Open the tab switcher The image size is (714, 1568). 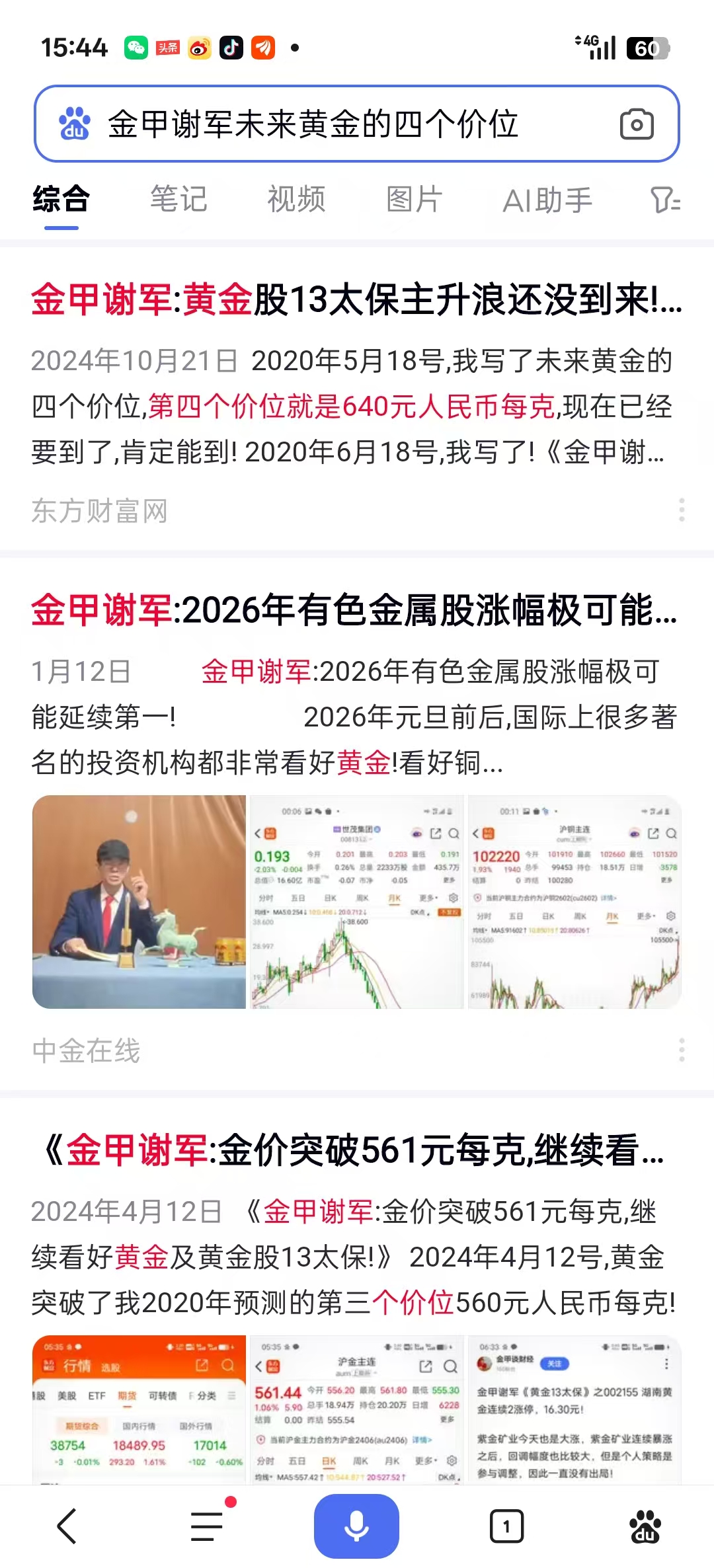coord(506,1526)
